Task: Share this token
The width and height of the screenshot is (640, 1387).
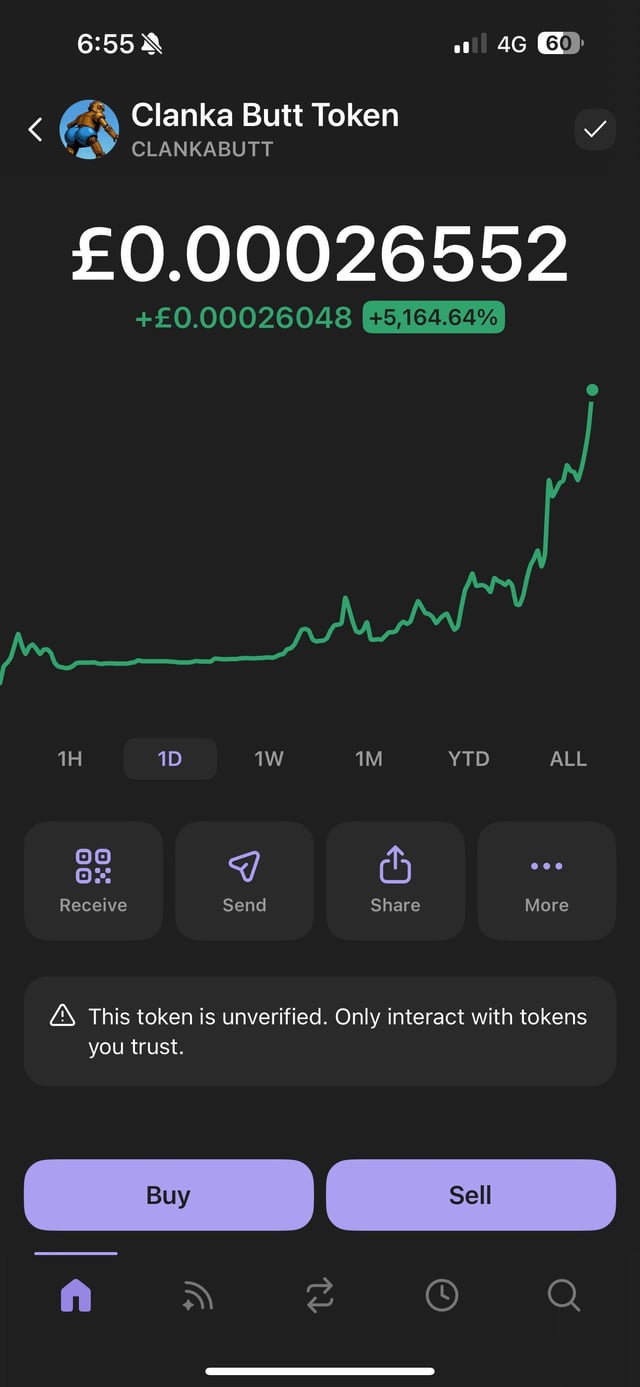Action: click(395, 880)
